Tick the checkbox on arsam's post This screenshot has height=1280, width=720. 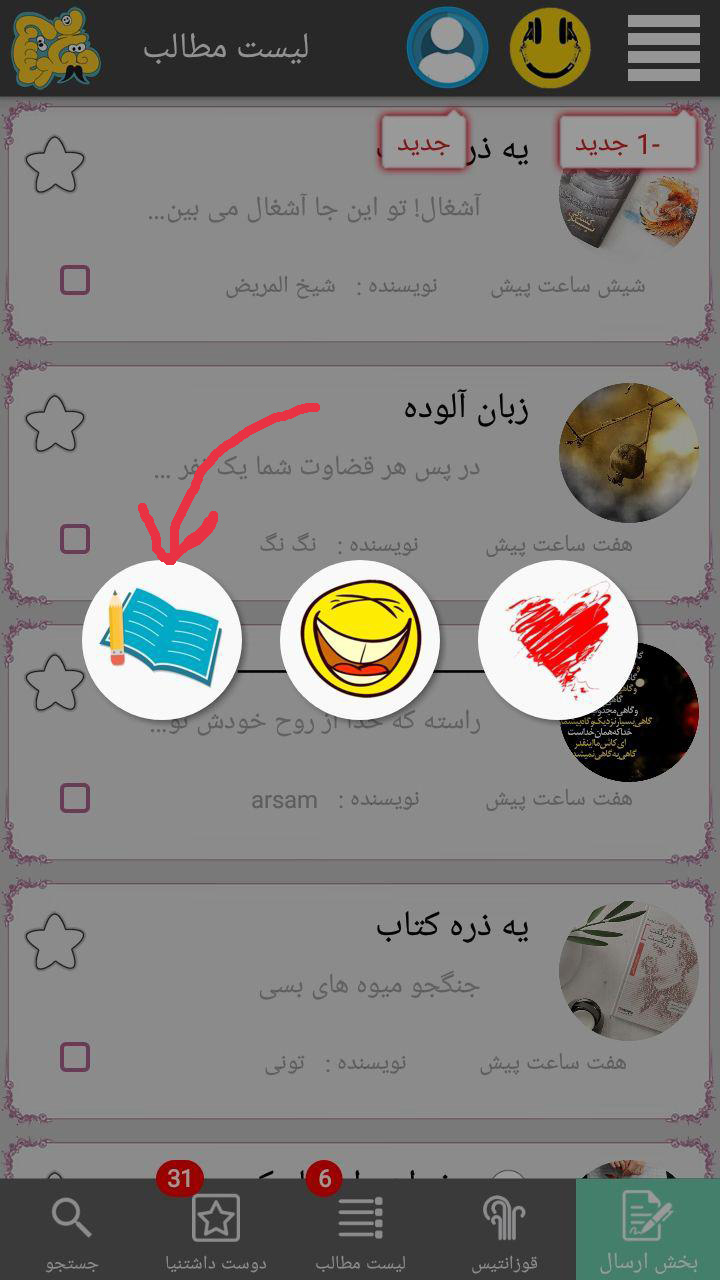[x=75, y=798]
